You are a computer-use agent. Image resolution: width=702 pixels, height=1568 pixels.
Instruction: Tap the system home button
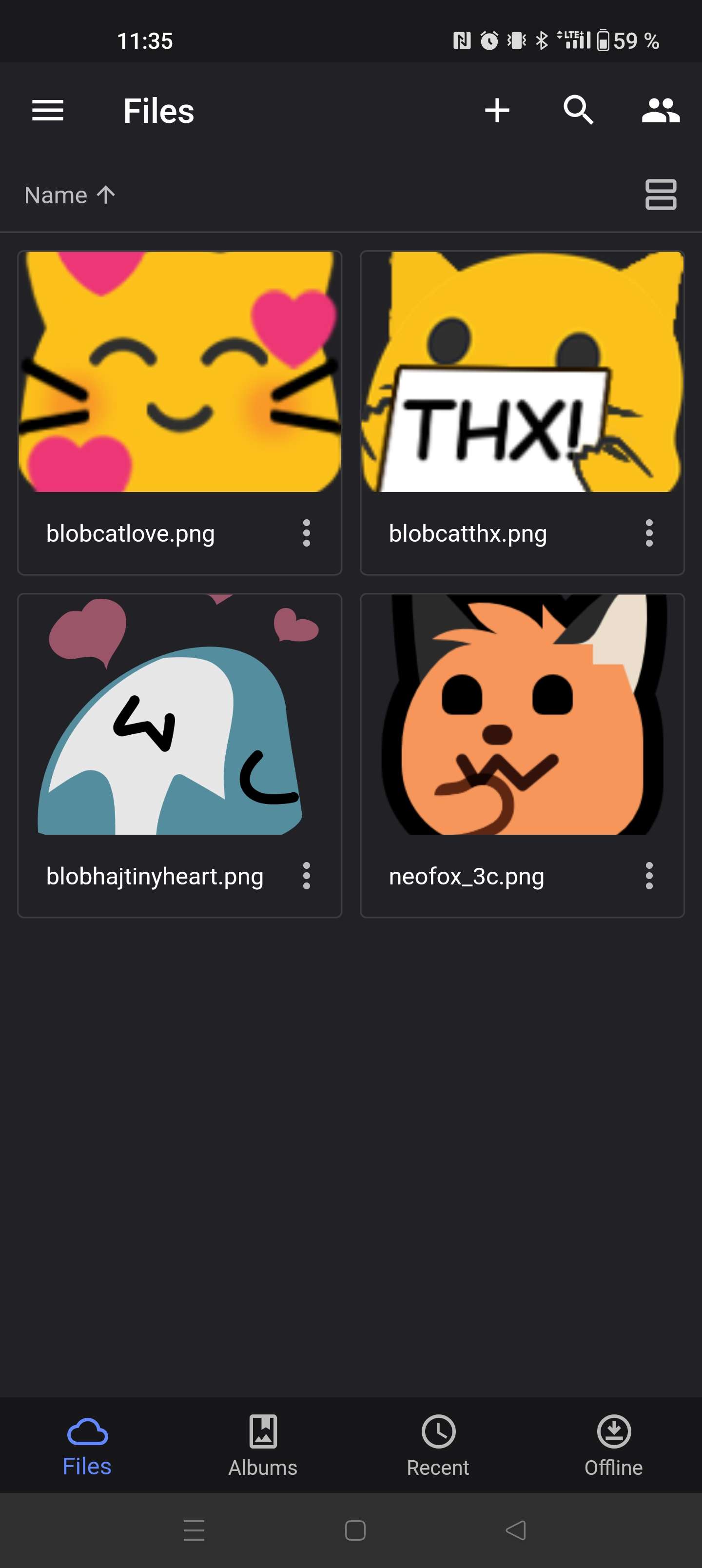click(x=355, y=1530)
